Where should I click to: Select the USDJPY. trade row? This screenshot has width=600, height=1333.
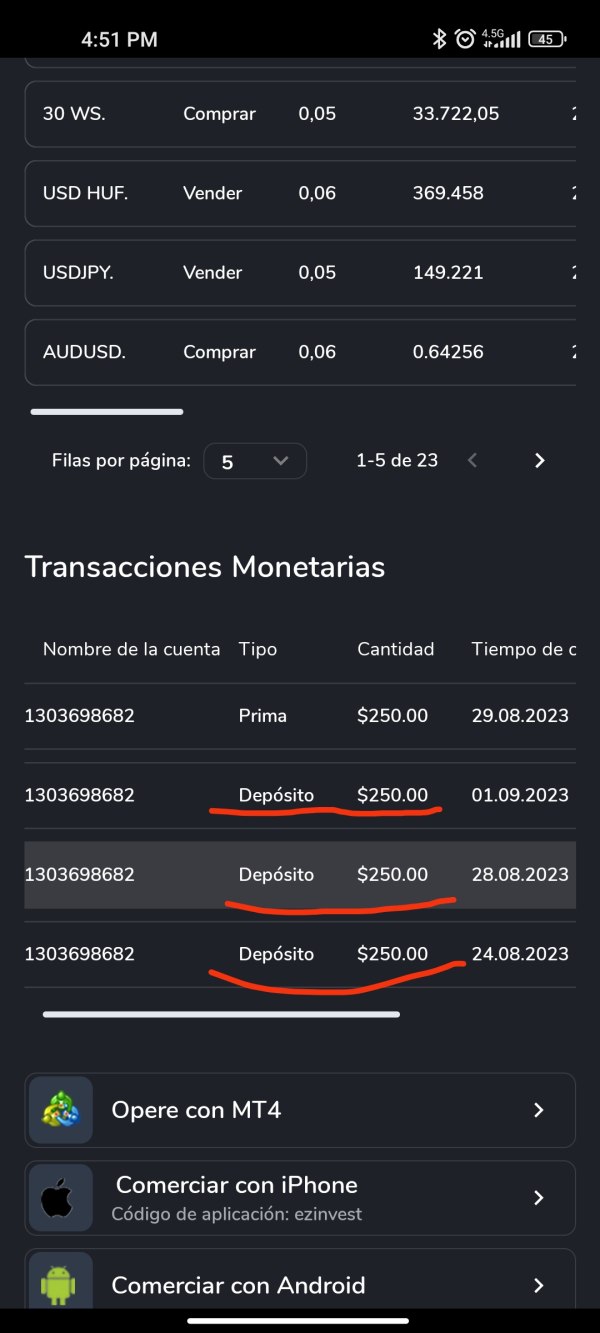300,272
